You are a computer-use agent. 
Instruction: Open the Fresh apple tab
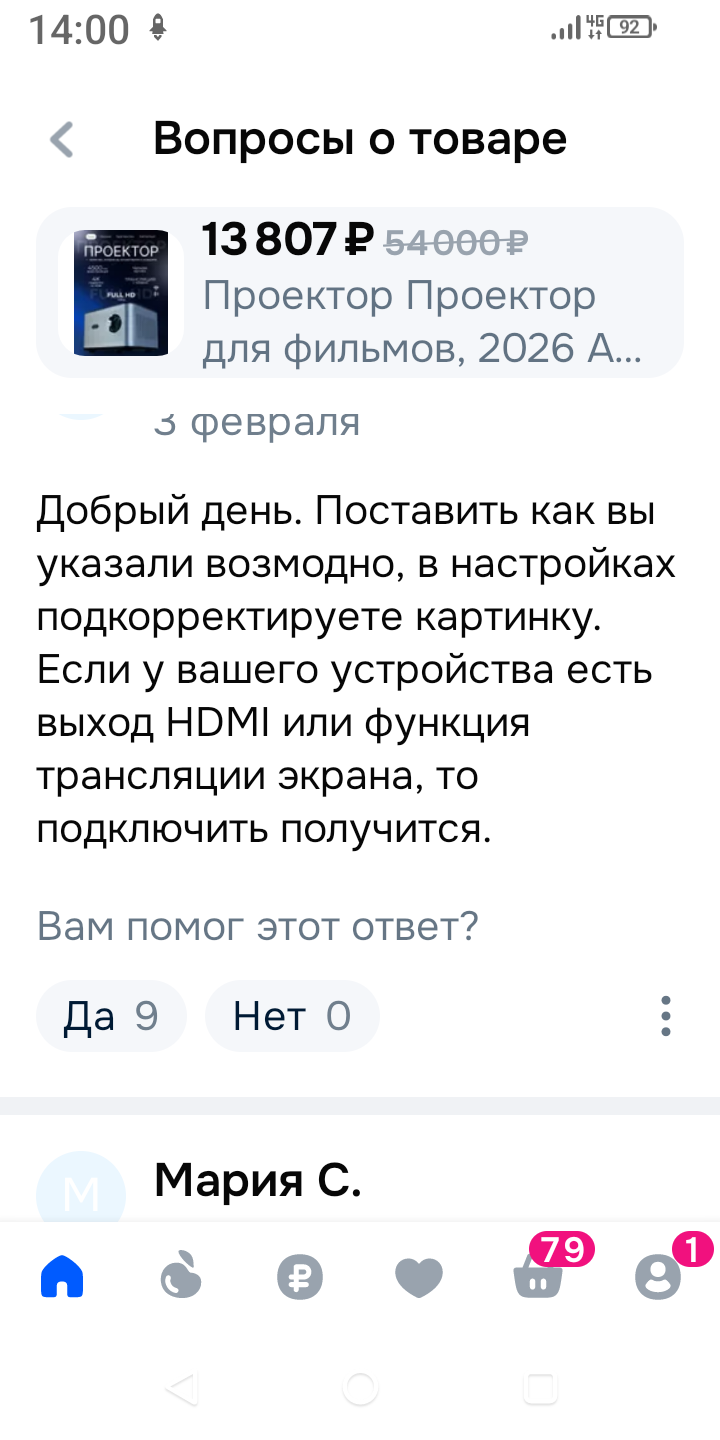(x=181, y=1277)
